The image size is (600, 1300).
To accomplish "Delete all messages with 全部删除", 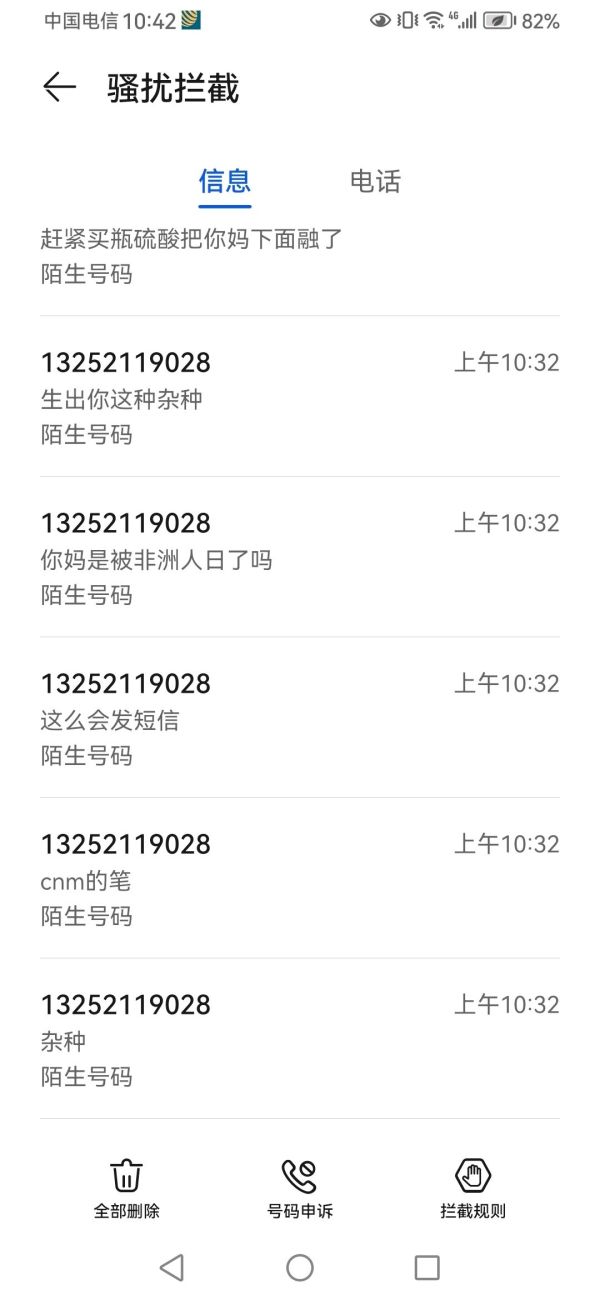I will point(127,1188).
